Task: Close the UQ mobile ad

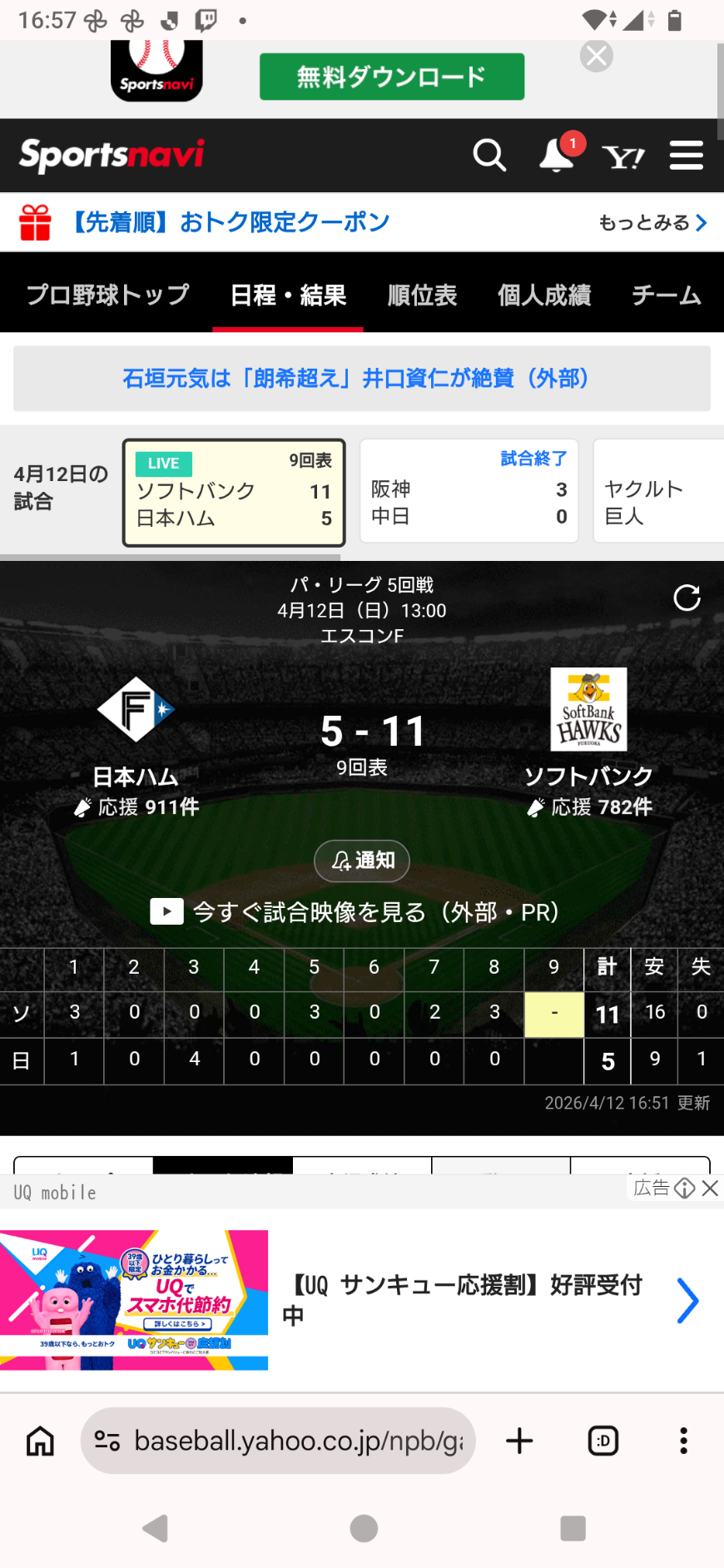Action: click(710, 1188)
